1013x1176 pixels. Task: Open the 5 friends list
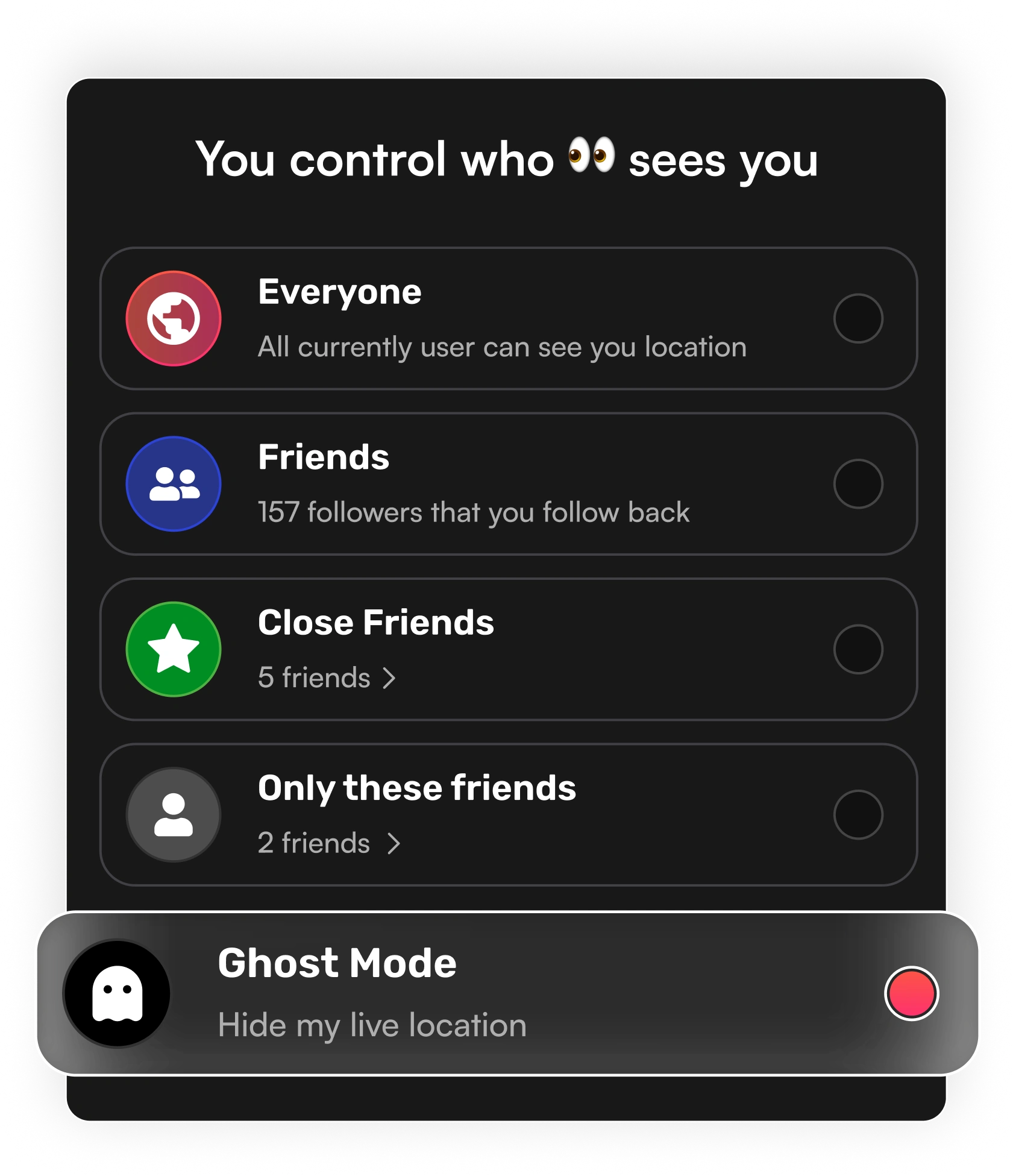pos(327,678)
